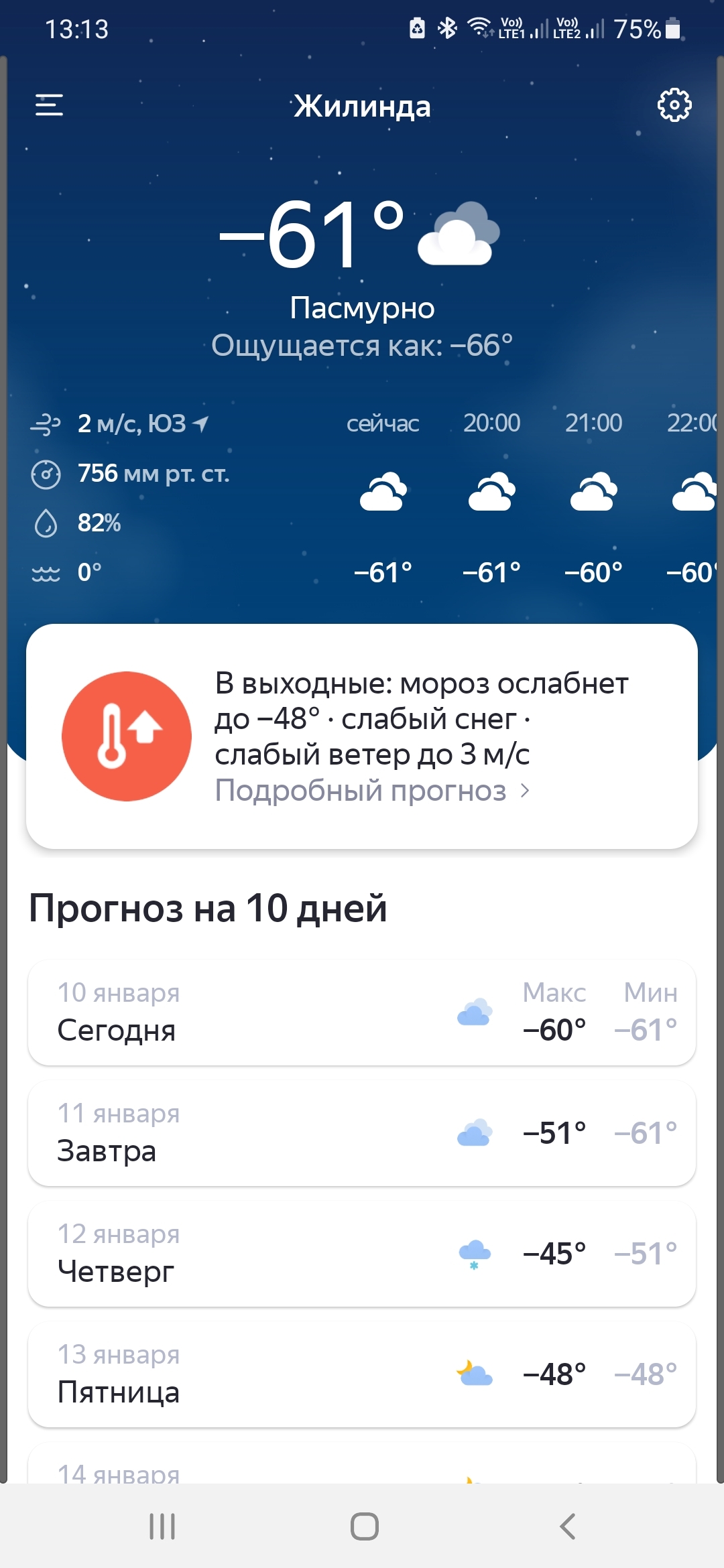Open recent apps from the navigation bar
Image resolution: width=724 pixels, height=1568 pixels.
(x=162, y=1526)
